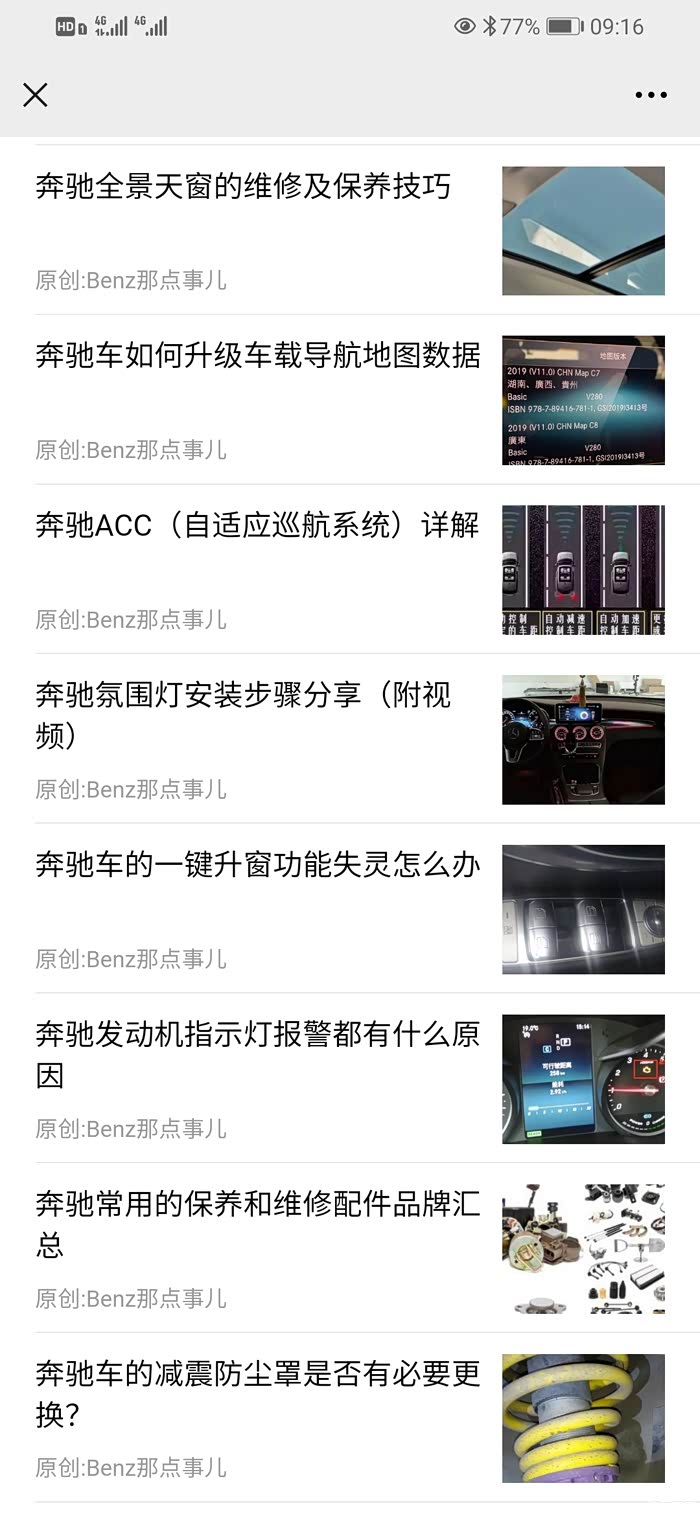700x1516 pixels.
Task: Open 奔驰ACC（自适应巡航系统）详解 article
Action: click(x=258, y=526)
